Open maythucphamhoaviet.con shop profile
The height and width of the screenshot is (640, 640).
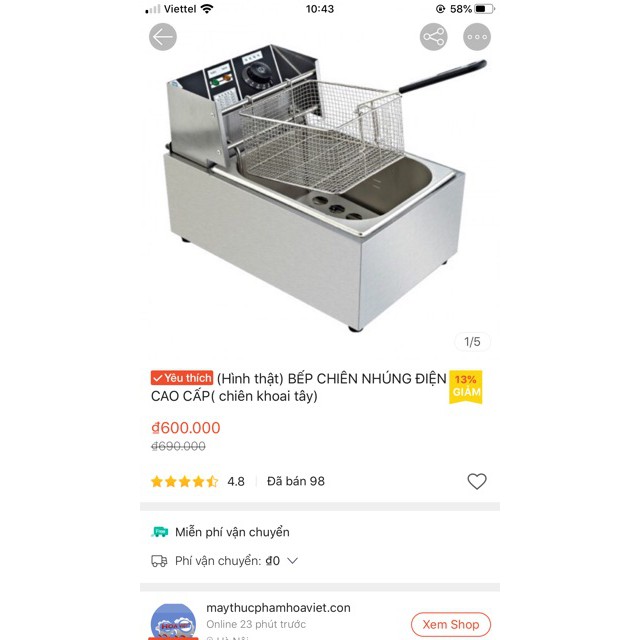[278, 608]
